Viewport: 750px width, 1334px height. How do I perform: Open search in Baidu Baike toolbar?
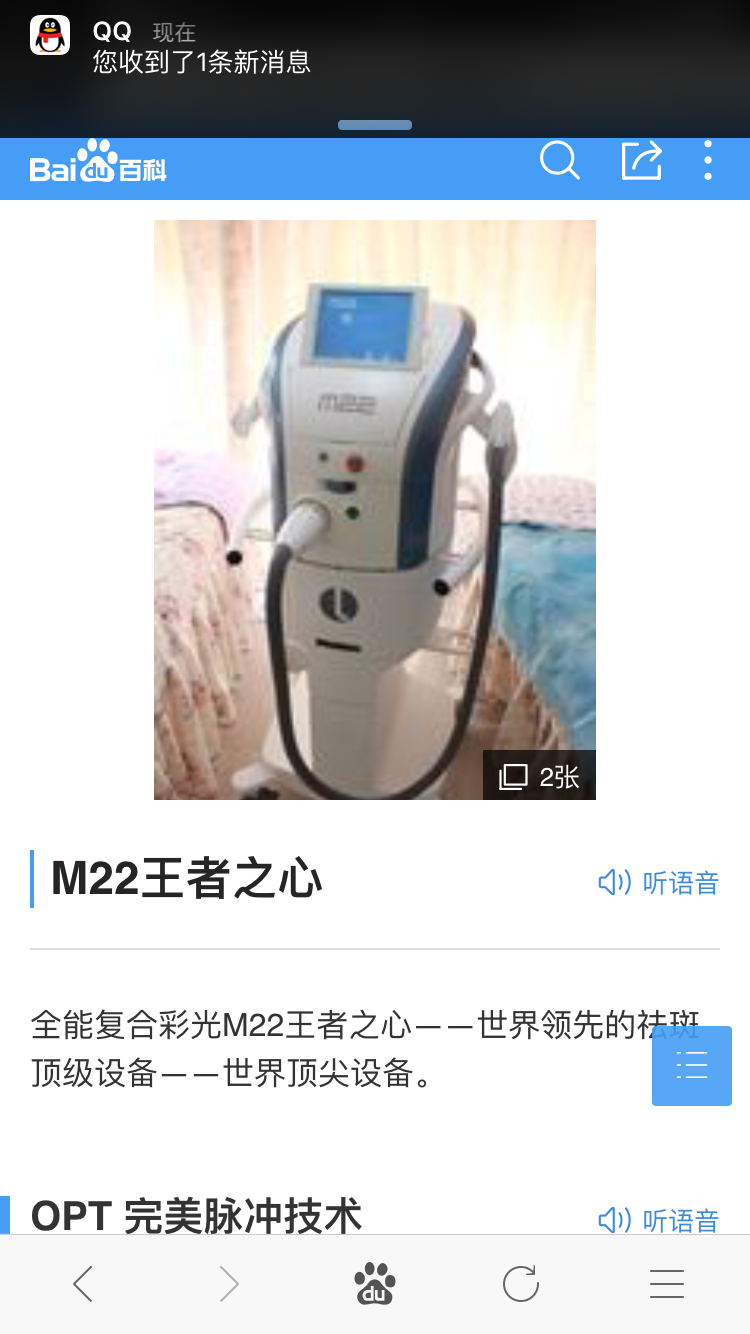pyautogui.click(x=559, y=160)
